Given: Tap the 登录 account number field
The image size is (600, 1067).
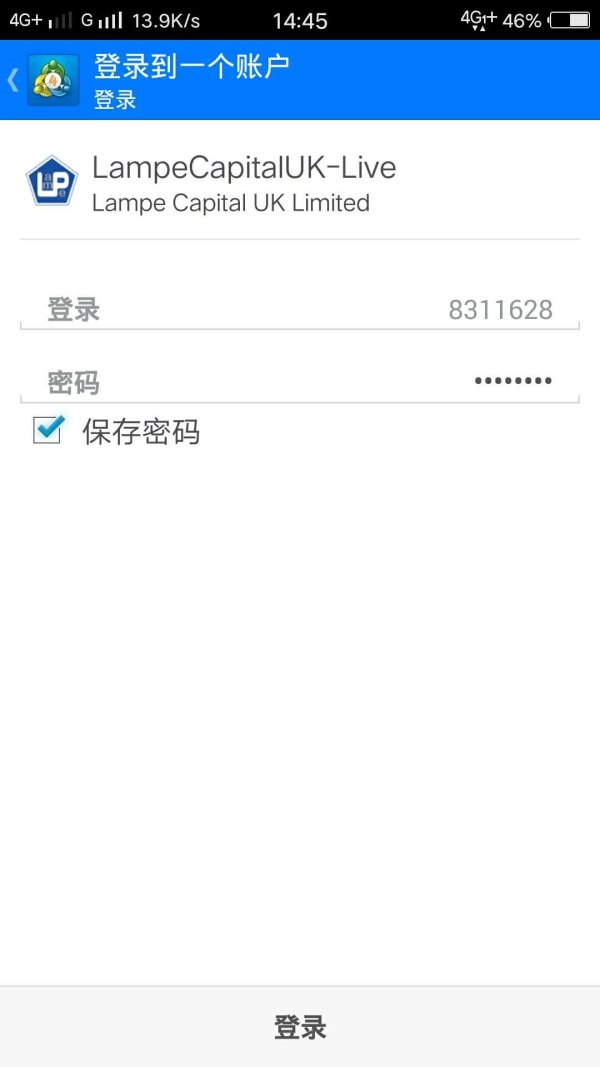Looking at the screenshot, I should [x=300, y=310].
